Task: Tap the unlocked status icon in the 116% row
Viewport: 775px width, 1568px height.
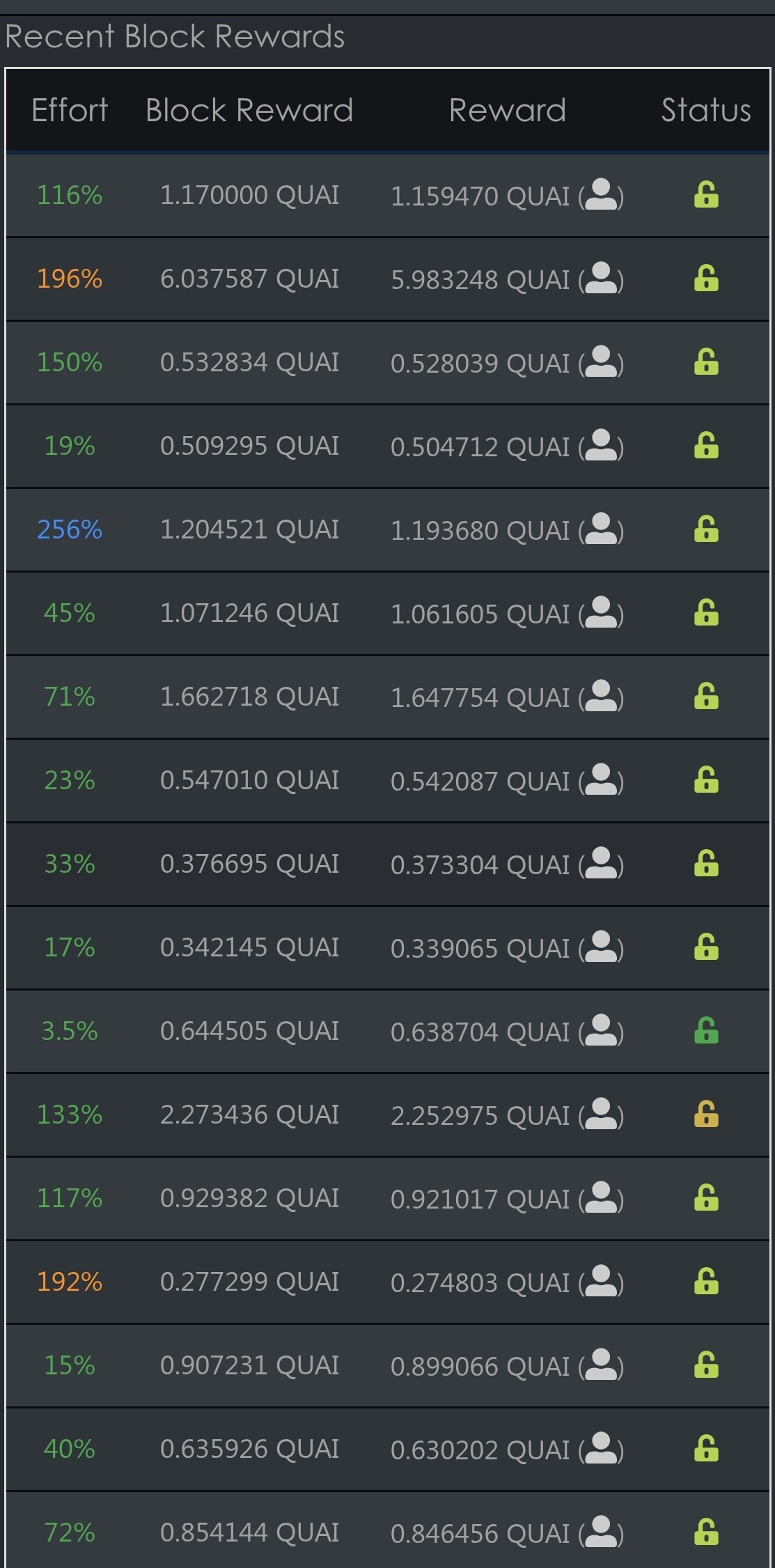Action: pyautogui.click(x=706, y=195)
